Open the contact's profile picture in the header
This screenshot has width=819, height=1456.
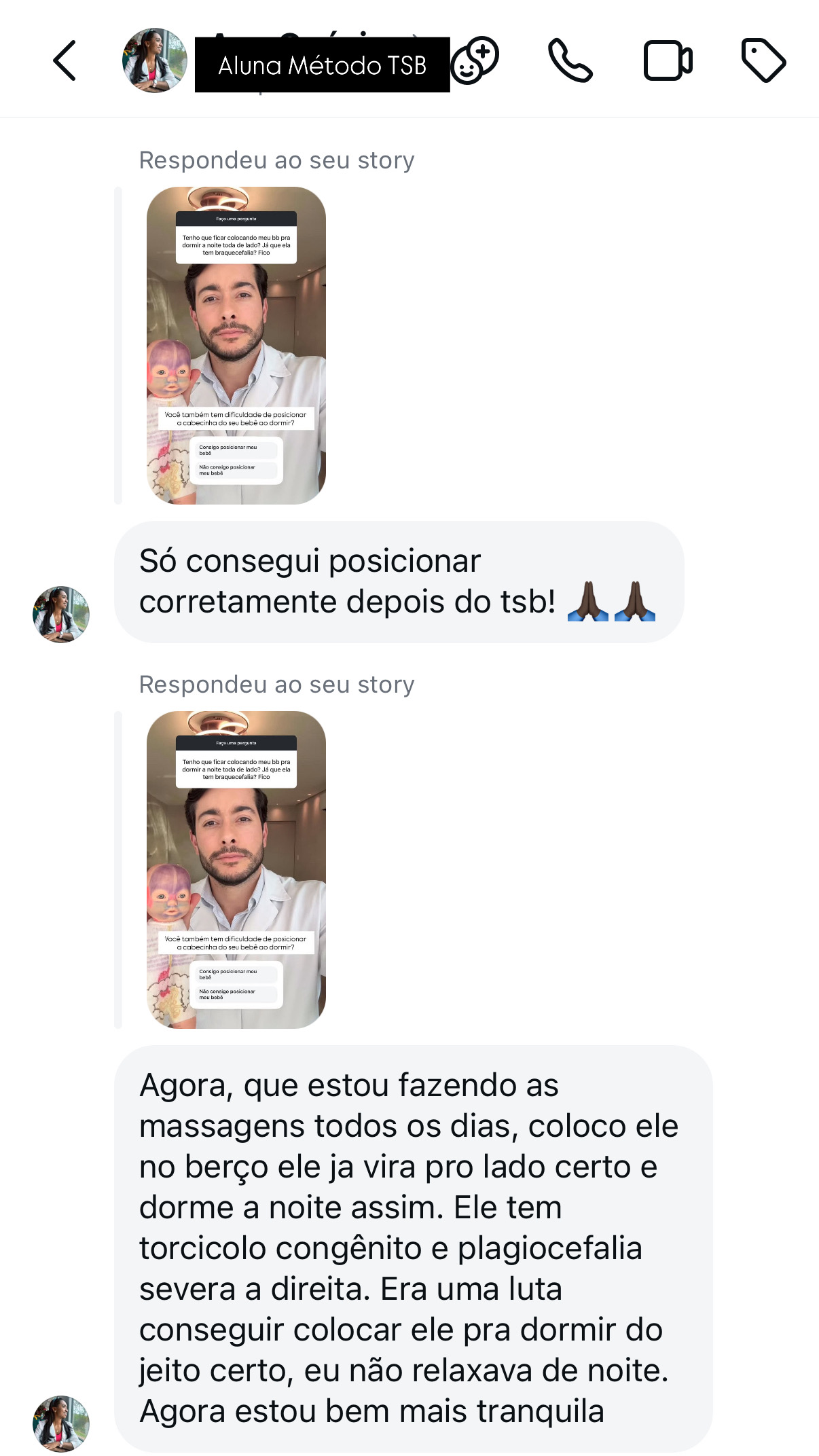[x=155, y=60]
